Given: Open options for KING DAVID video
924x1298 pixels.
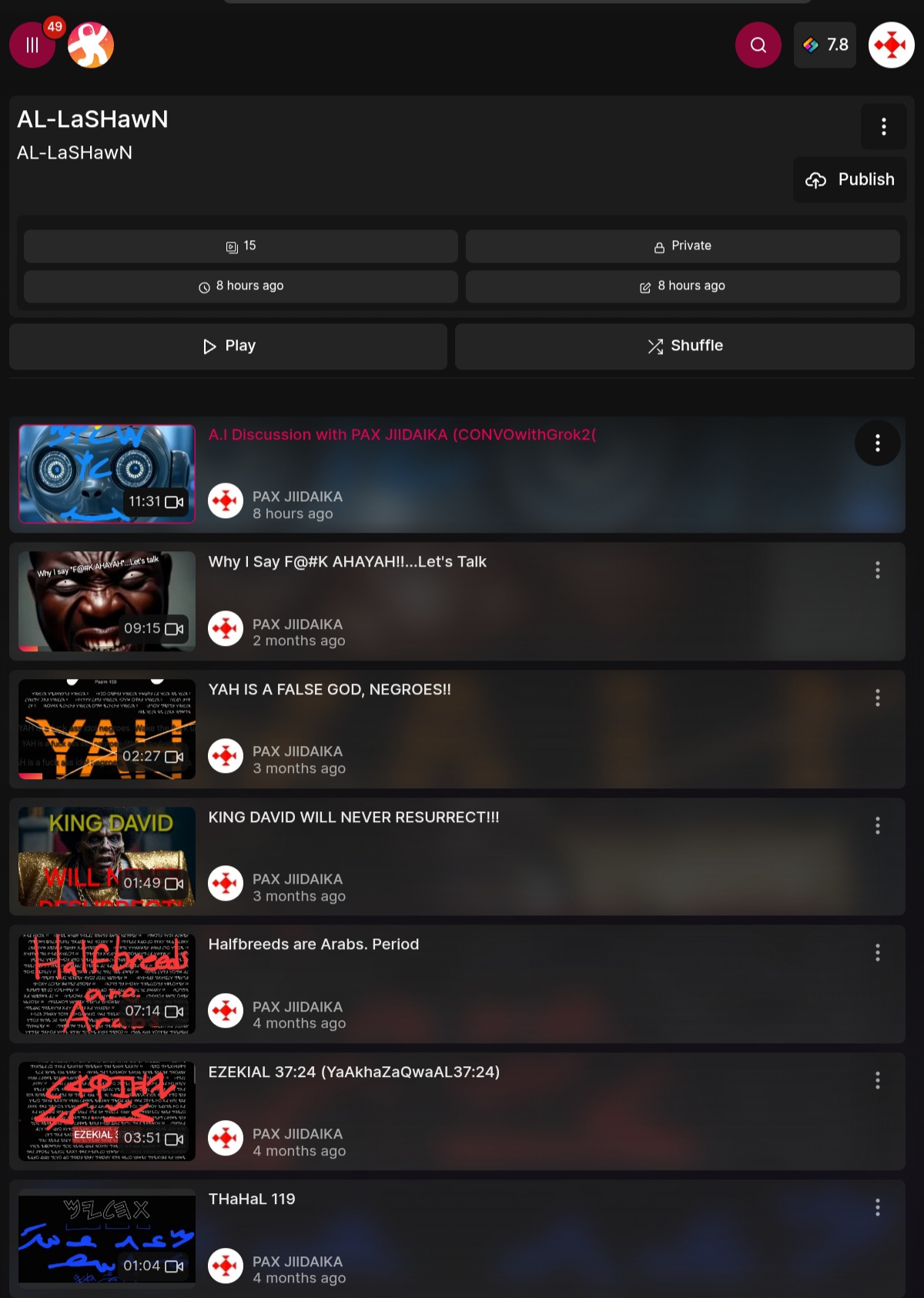Looking at the screenshot, I should click(877, 826).
